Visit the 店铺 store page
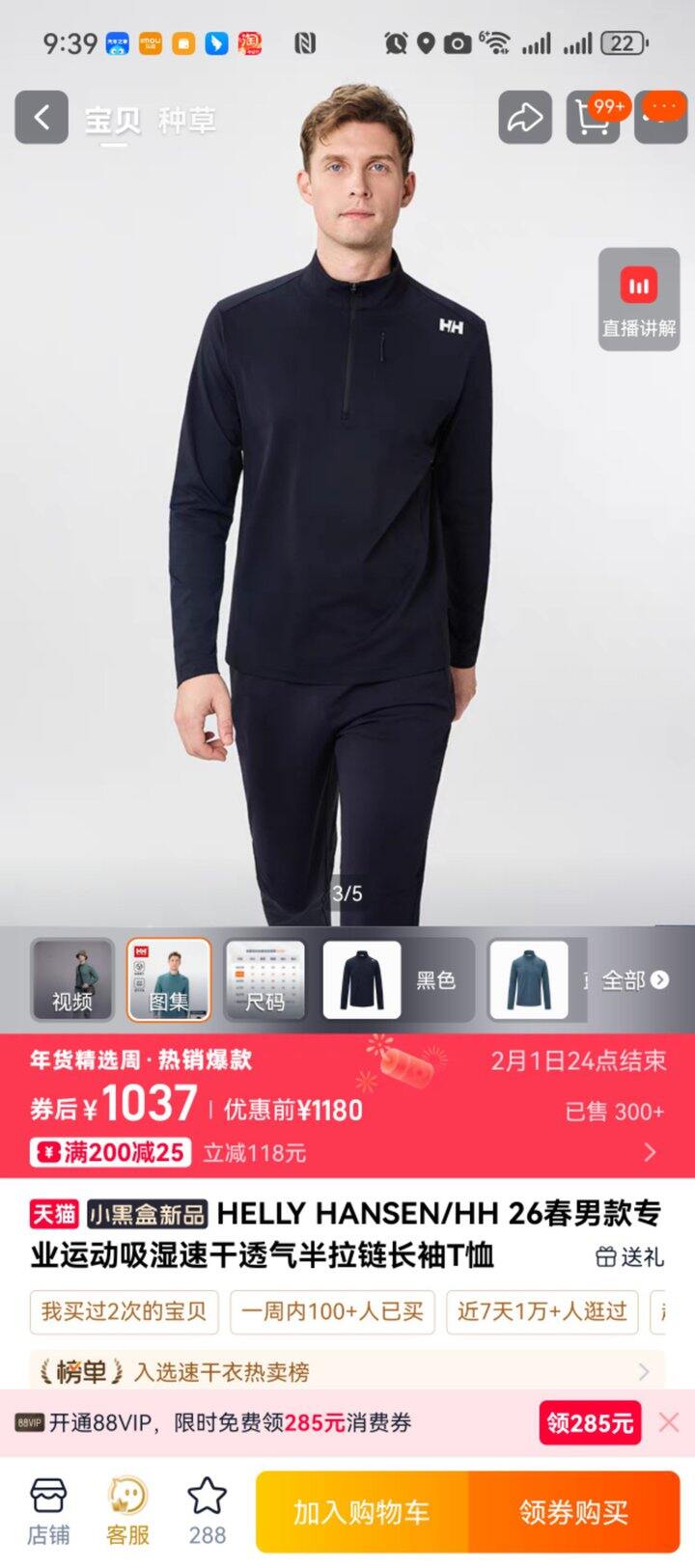Image resolution: width=695 pixels, height=1568 pixels. coord(48,1511)
